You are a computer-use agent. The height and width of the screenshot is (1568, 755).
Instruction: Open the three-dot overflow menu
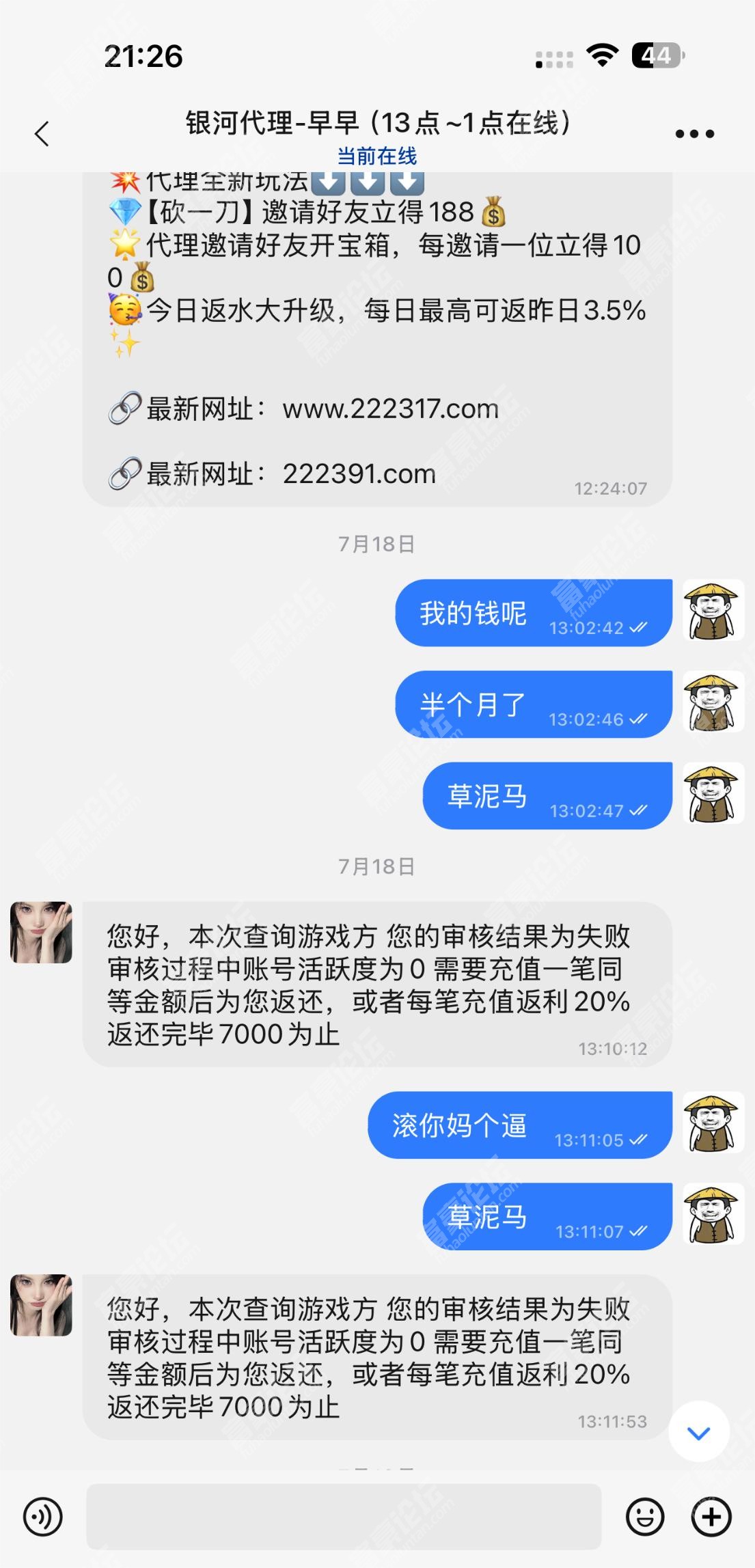click(694, 134)
